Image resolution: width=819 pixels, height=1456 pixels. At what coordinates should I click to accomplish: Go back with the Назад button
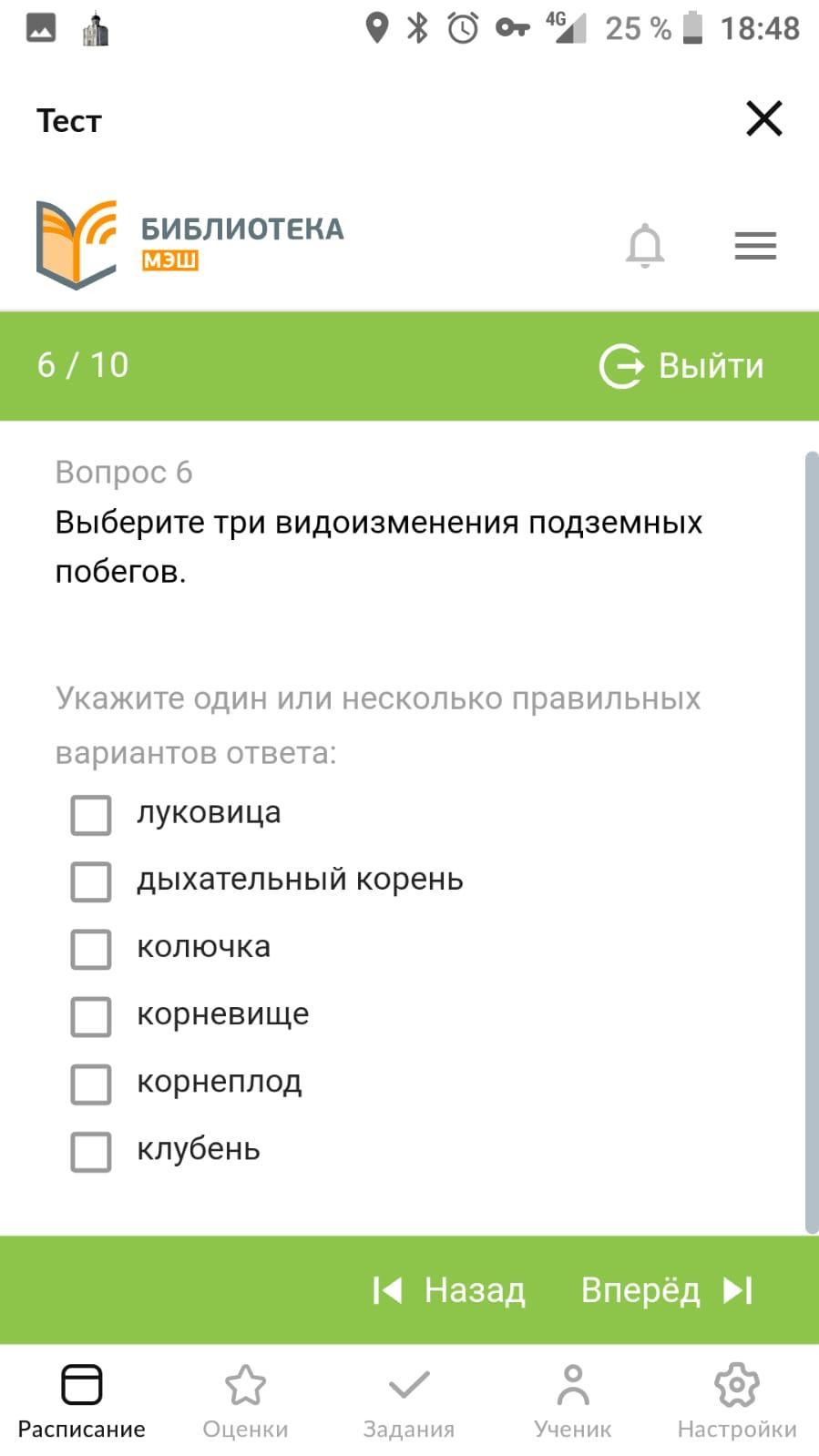pos(450,1290)
